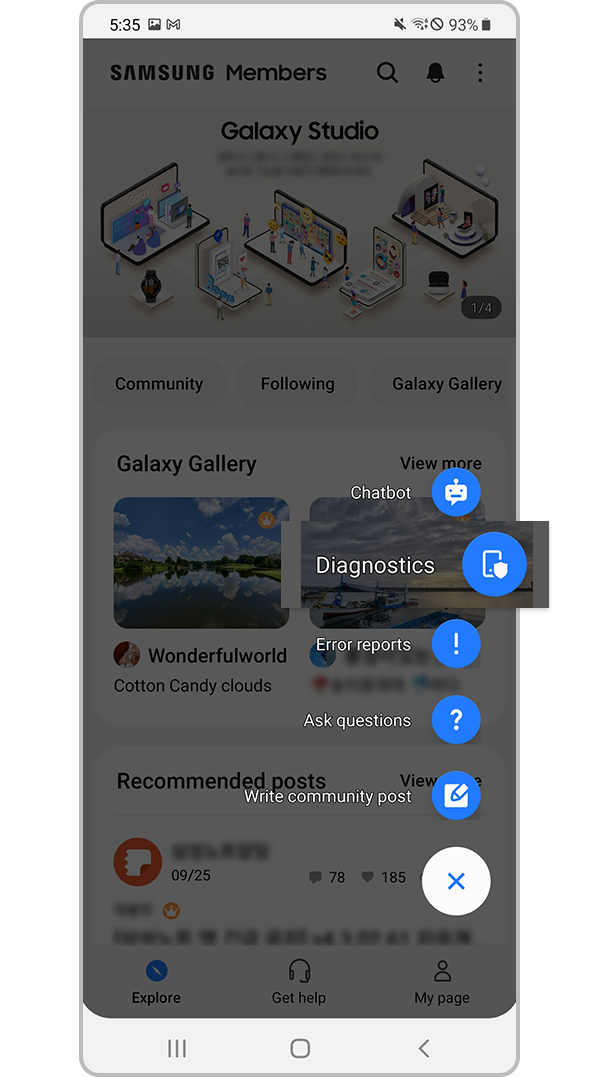
Task: Open the more options menu
Action: point(480,72)
